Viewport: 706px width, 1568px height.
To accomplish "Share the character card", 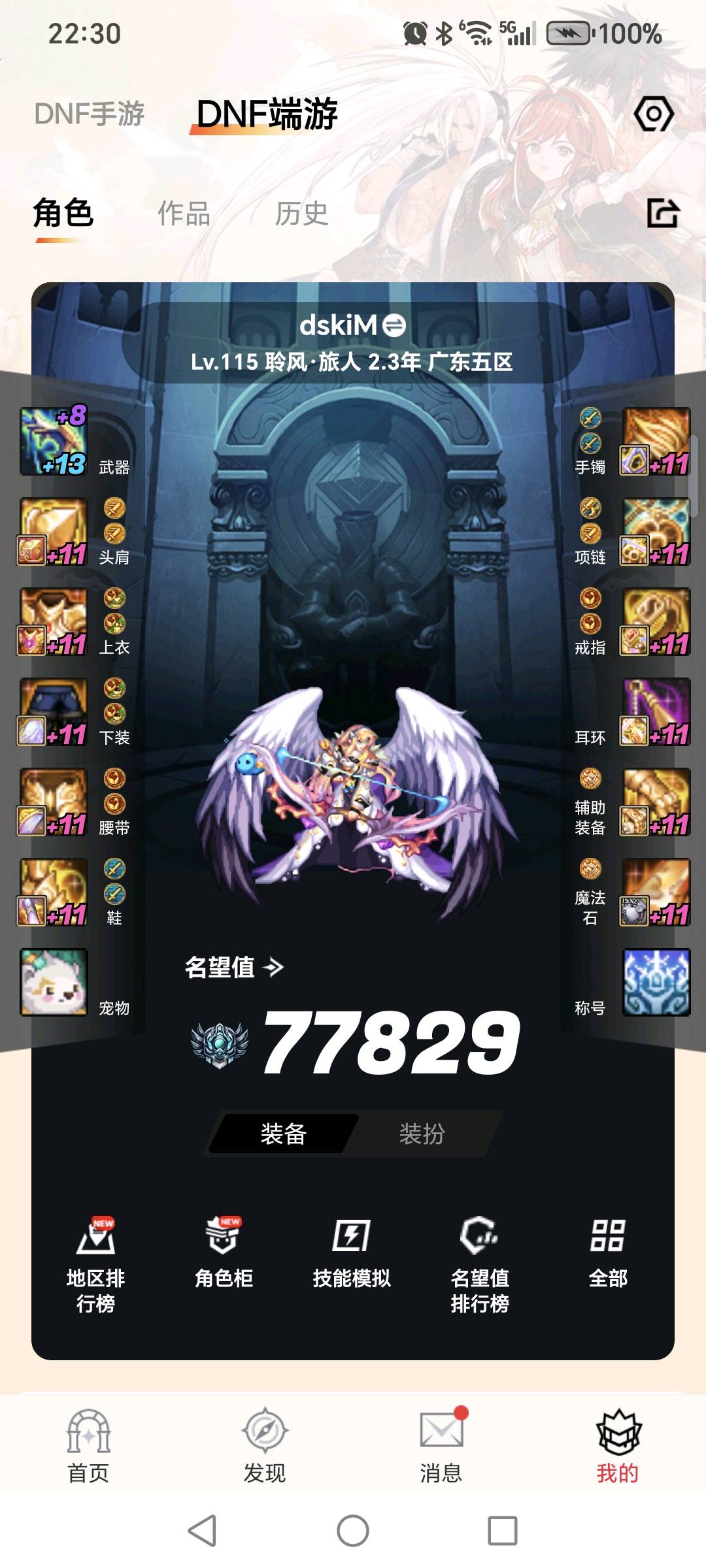I will (x=663, y=213).
